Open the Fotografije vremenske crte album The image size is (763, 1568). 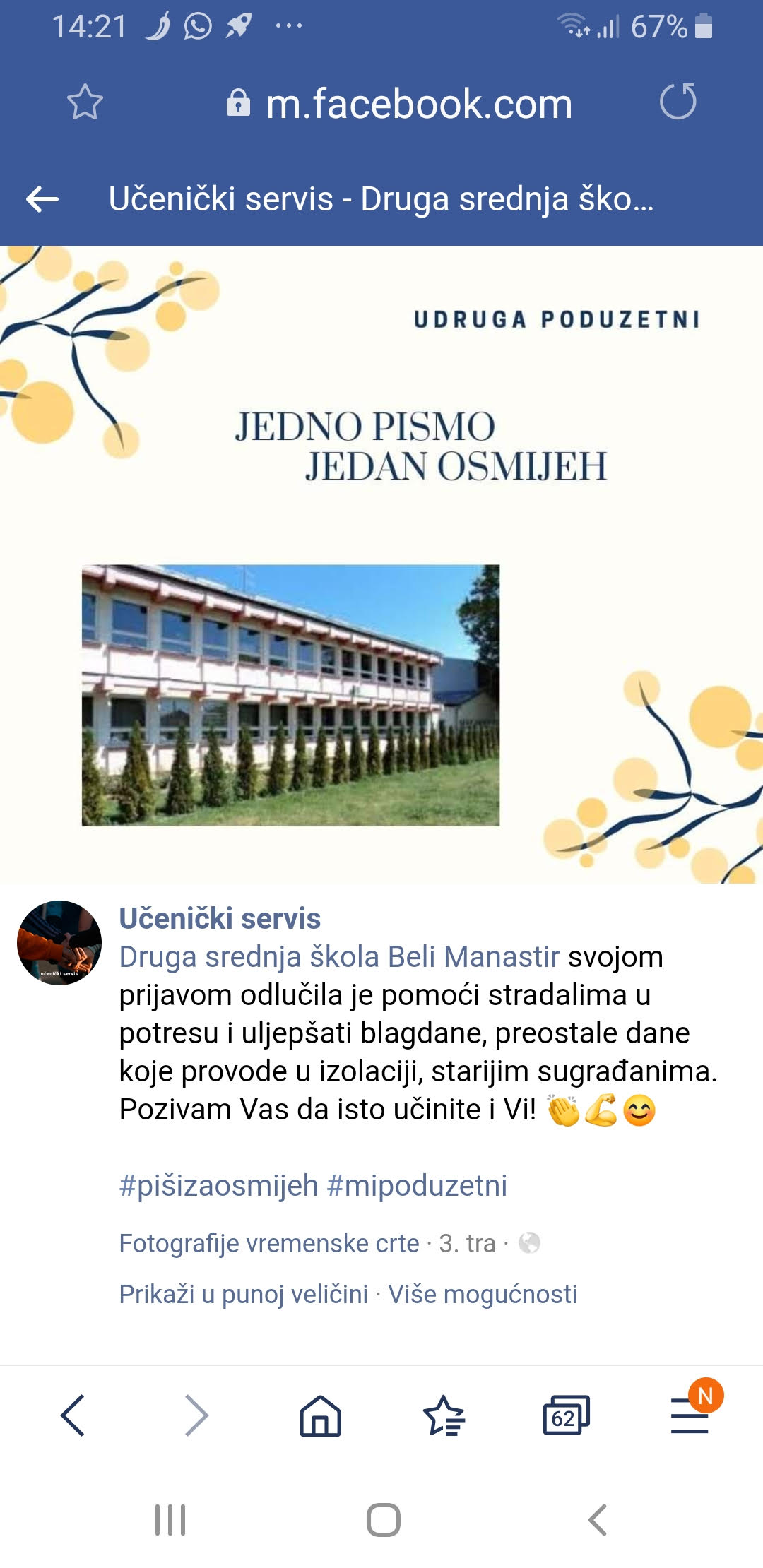(268, 1243)
